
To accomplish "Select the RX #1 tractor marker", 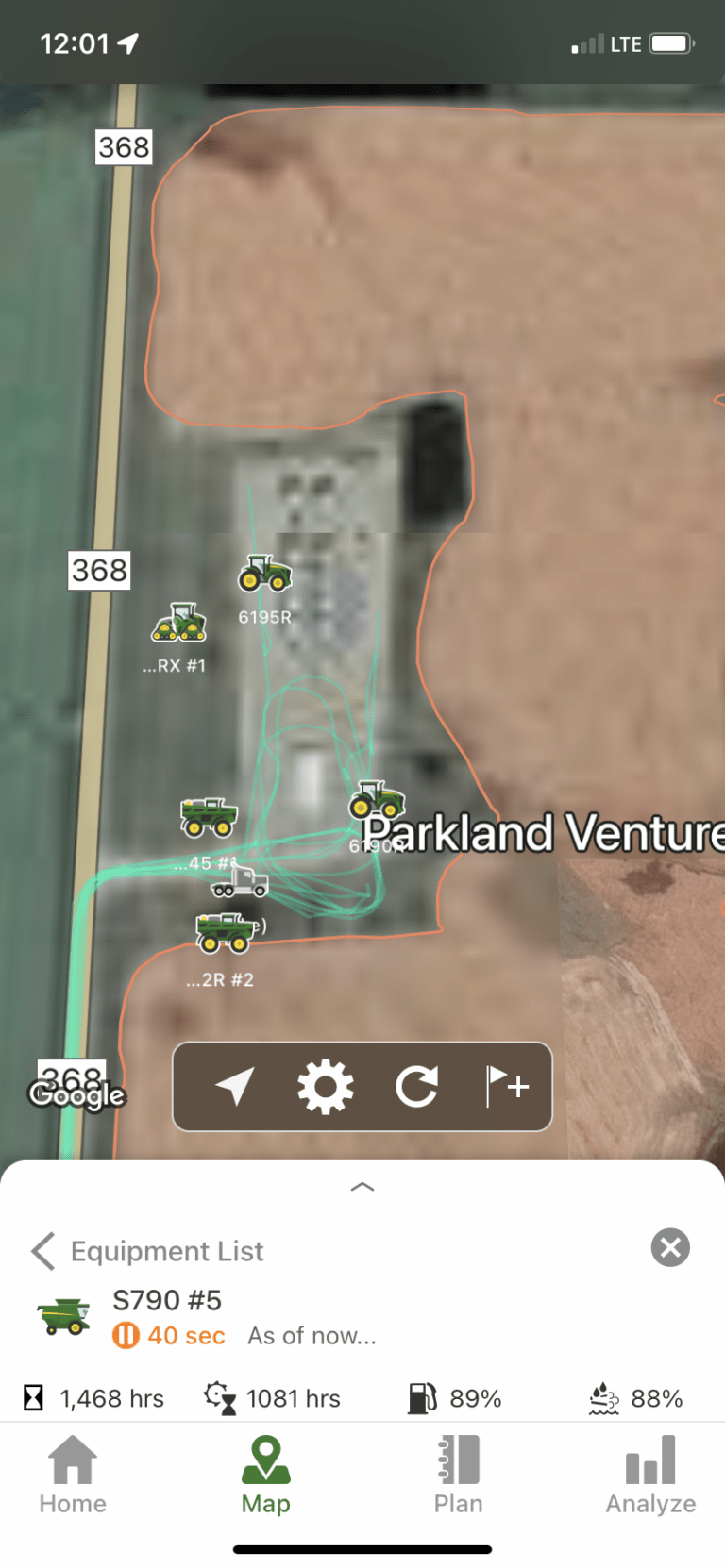I will click(x=179, y=623).
